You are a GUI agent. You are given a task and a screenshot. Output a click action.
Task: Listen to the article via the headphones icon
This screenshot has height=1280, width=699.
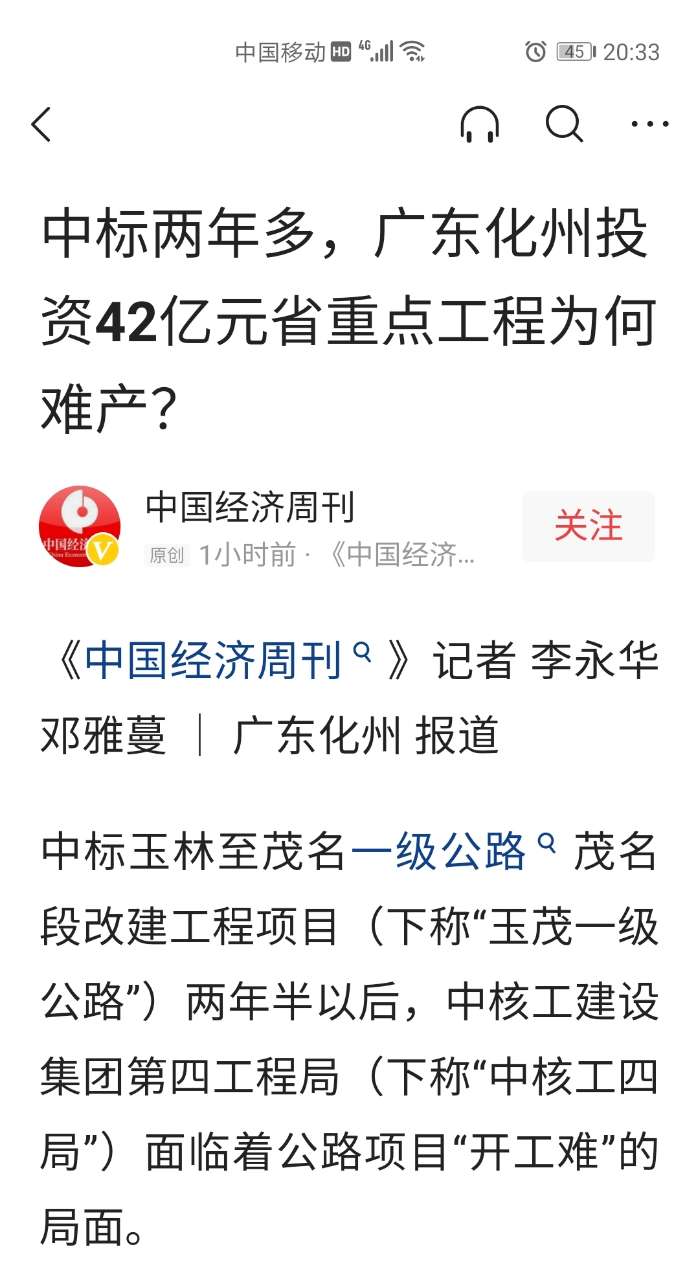coord(479,125)
